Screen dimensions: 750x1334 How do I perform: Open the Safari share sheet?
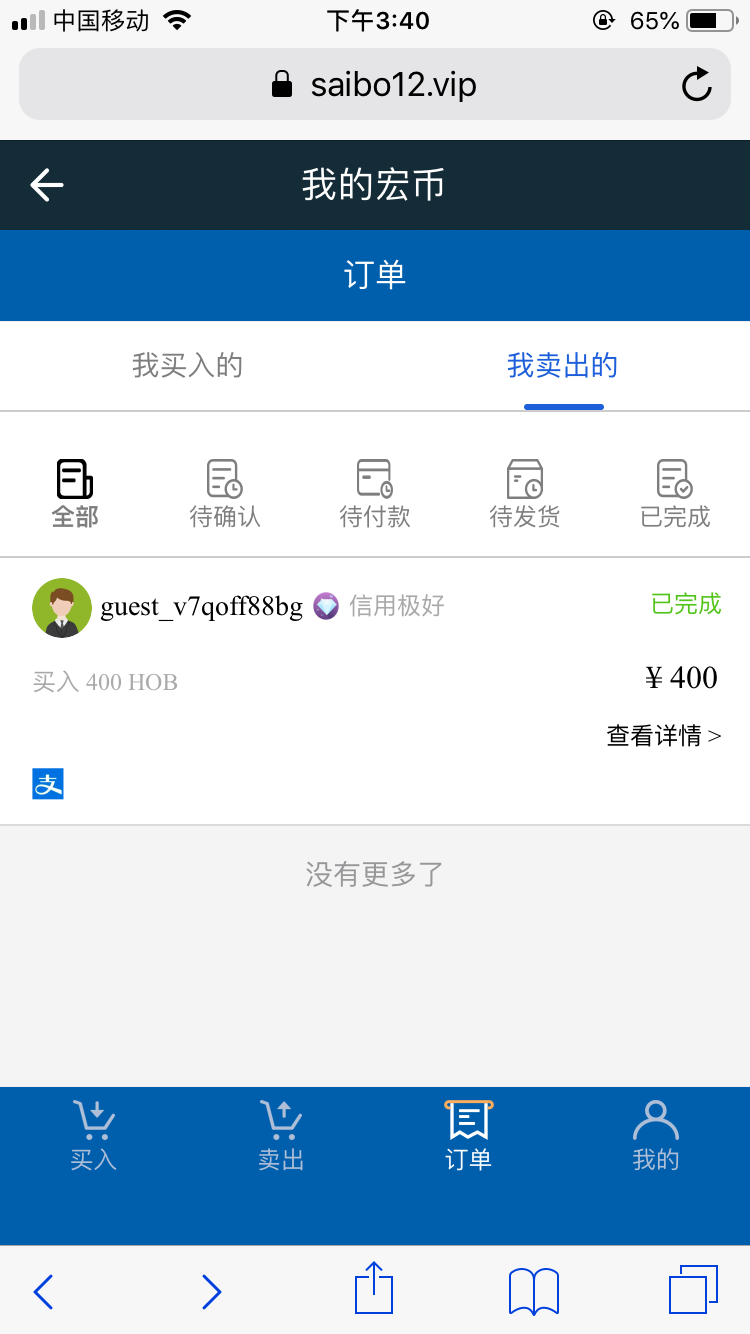374,1289
